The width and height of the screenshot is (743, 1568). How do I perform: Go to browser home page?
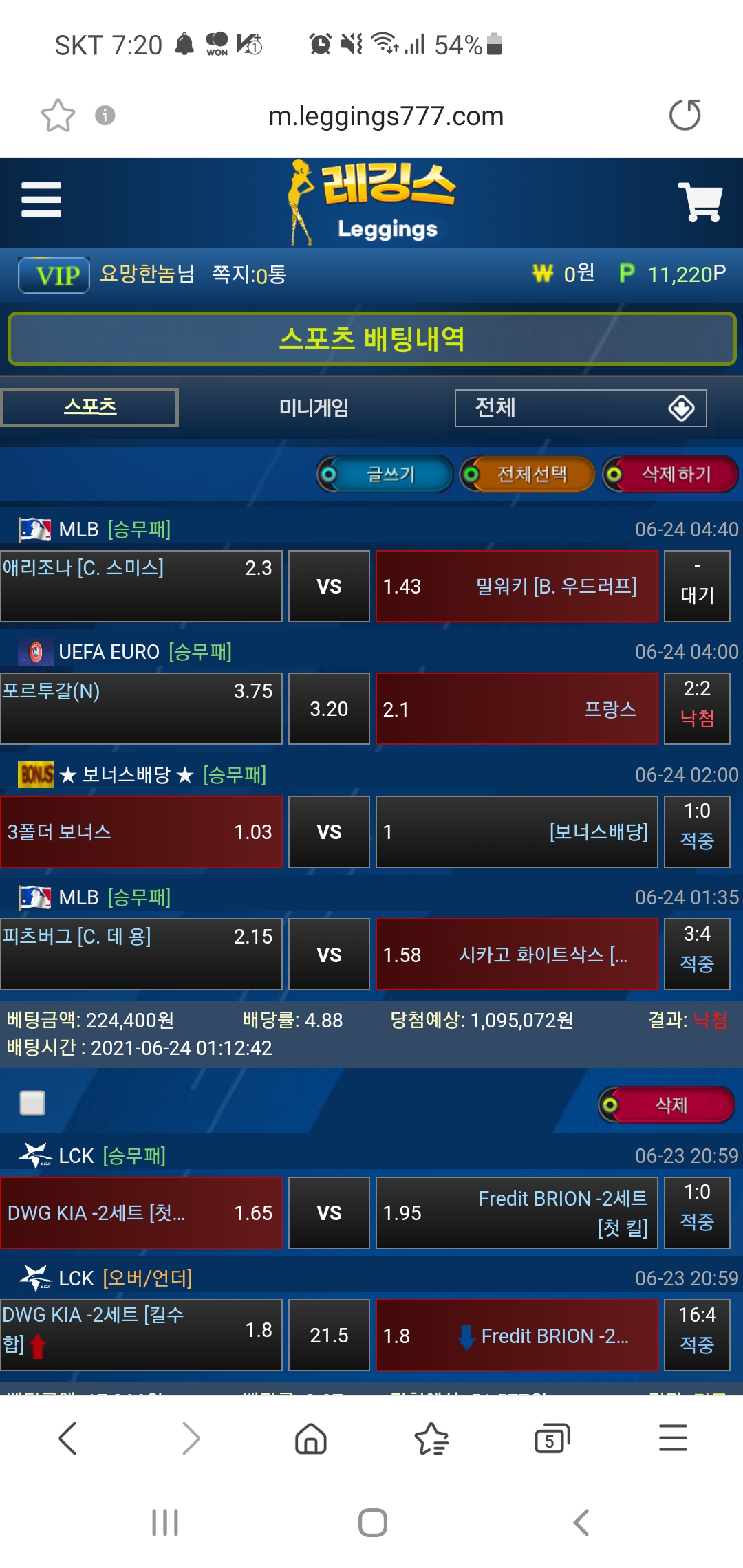click(310, 1438)
